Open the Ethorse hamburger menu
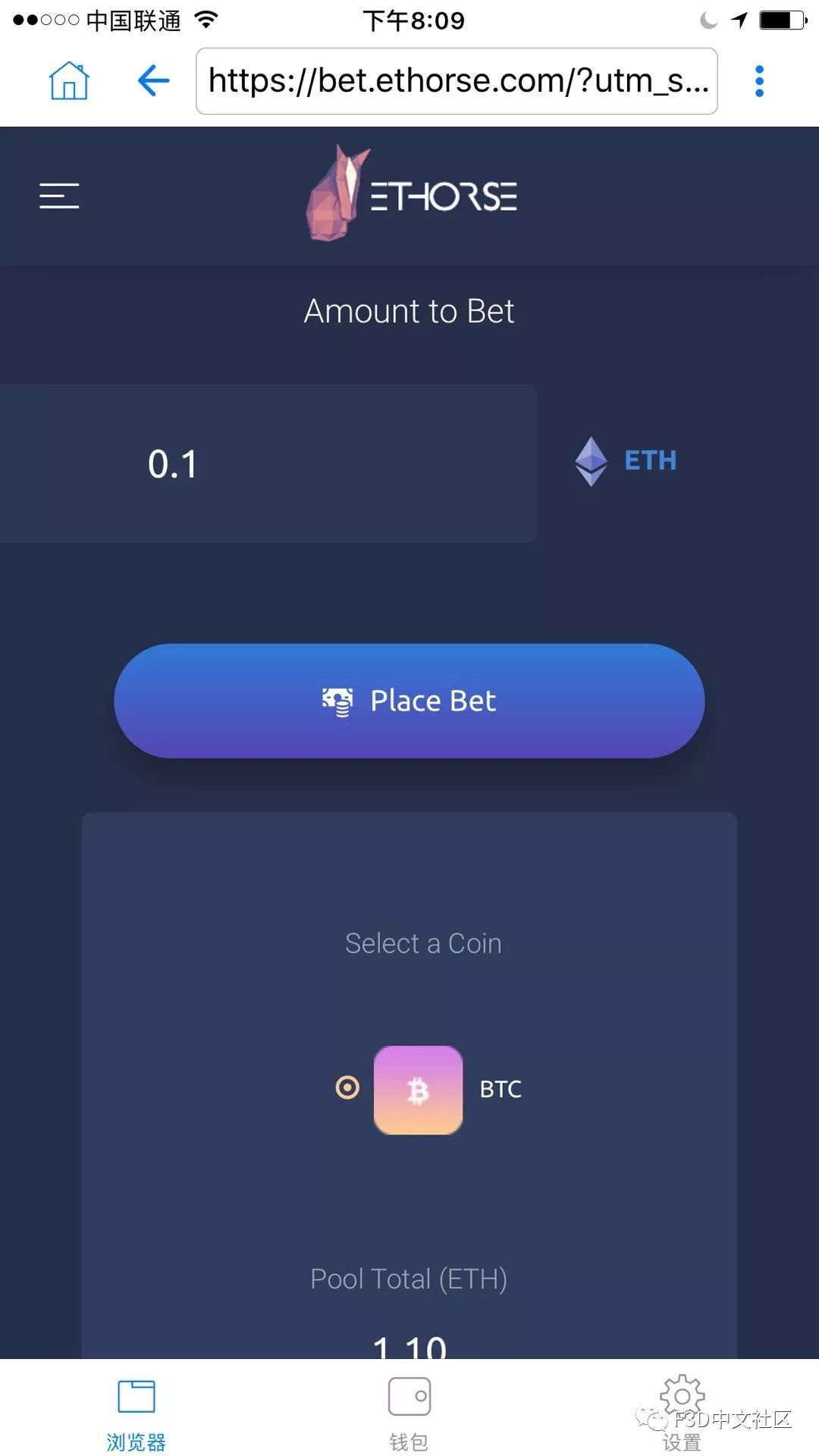 coord(59,196)
